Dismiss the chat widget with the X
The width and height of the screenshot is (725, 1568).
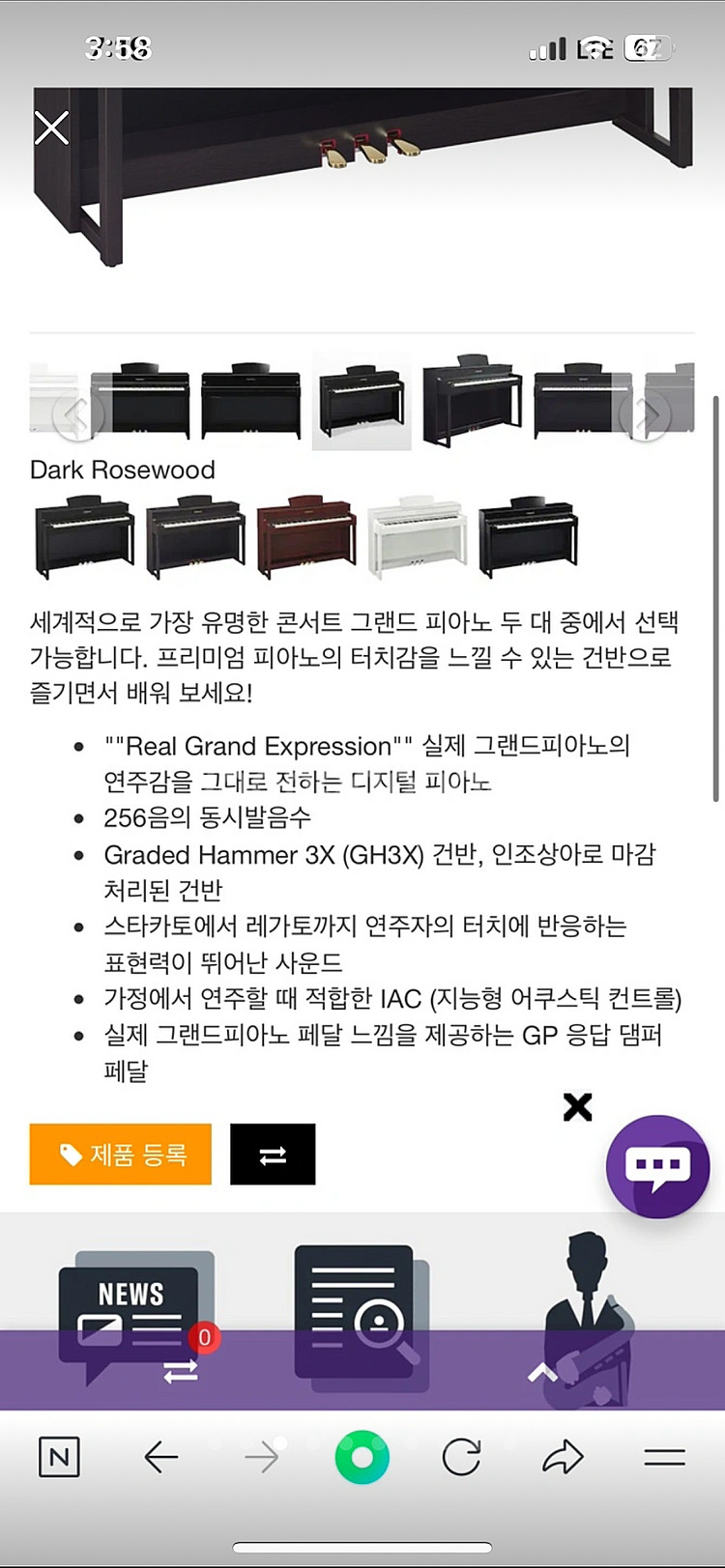pos(577,1106)
